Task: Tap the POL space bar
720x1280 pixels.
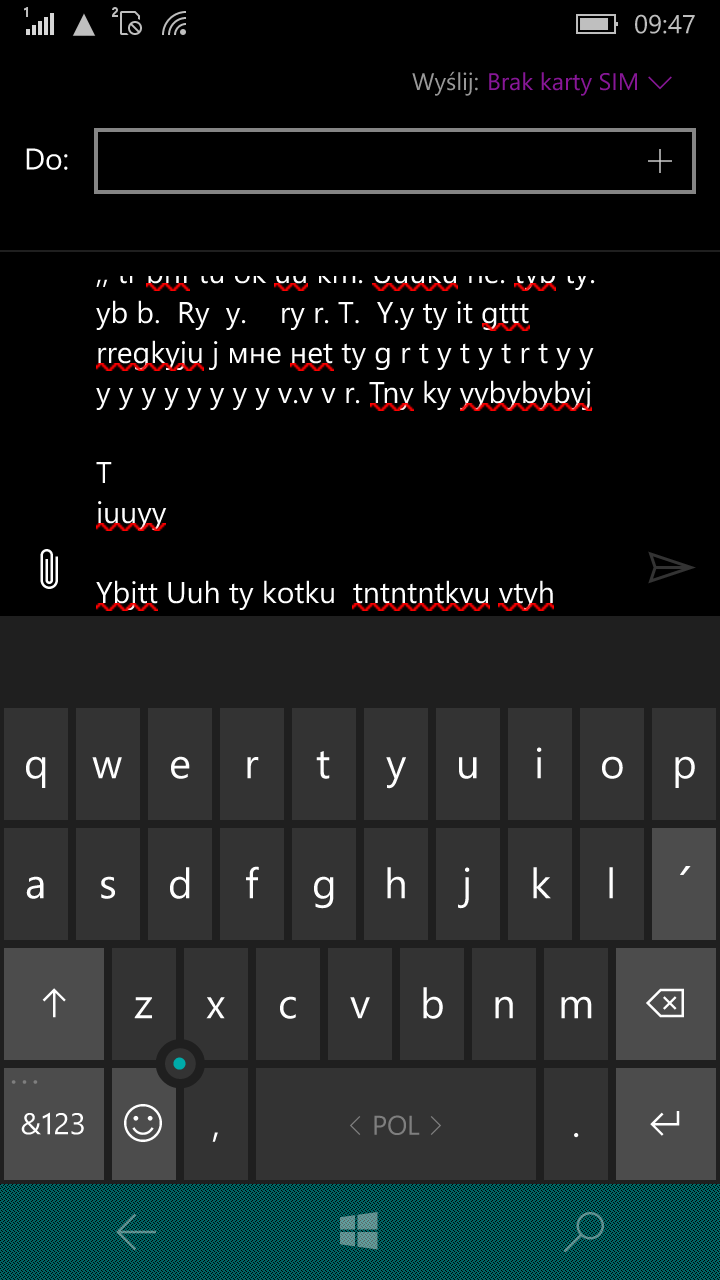Action: coord(396,1124)
